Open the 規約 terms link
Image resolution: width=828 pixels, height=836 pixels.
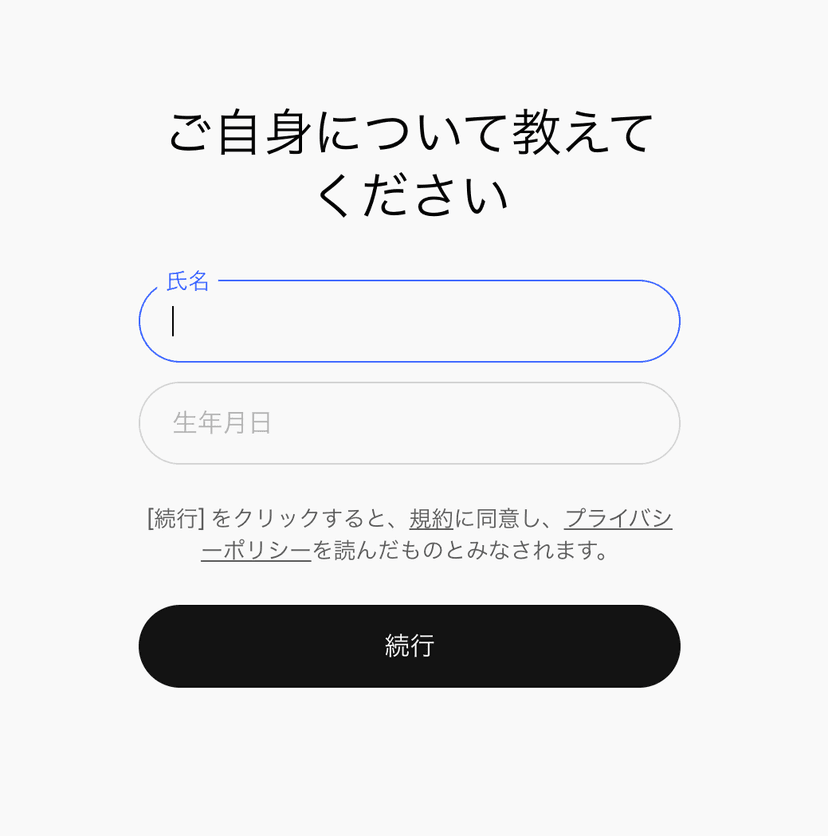click(x=431, y=519)
